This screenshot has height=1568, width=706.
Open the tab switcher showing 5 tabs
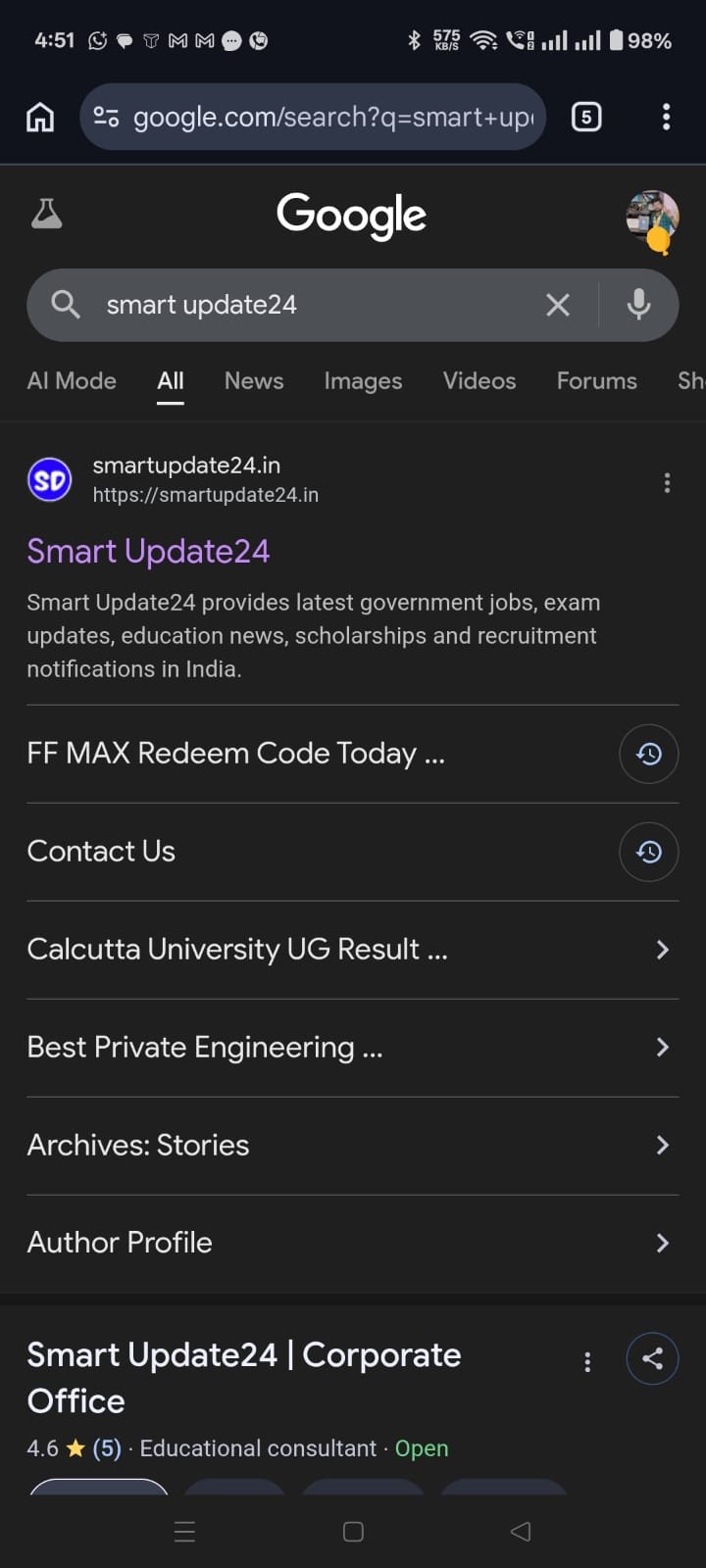[586, 118]
